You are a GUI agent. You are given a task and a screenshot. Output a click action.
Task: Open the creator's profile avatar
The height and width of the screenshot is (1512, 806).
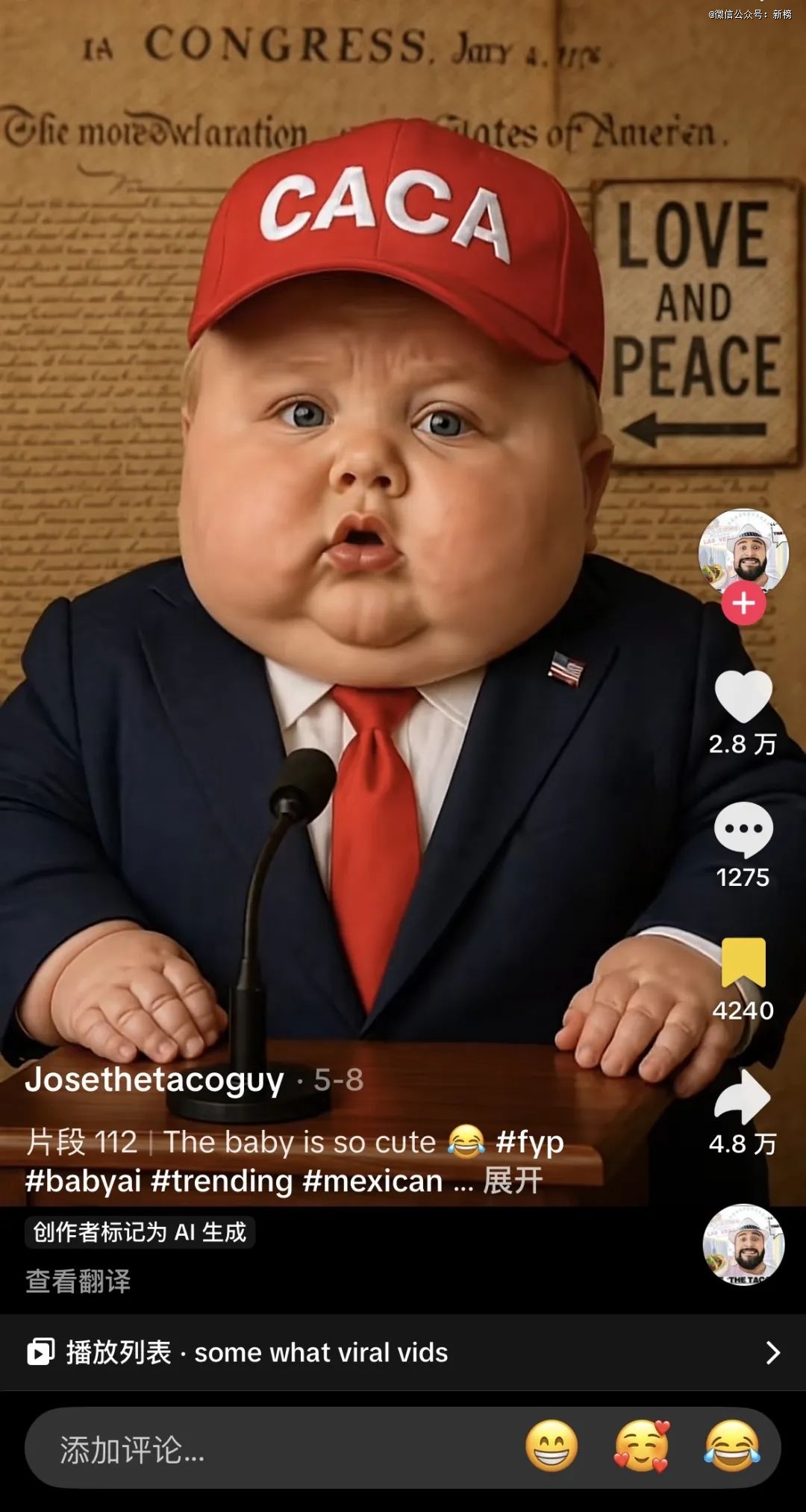coord(743,552)
